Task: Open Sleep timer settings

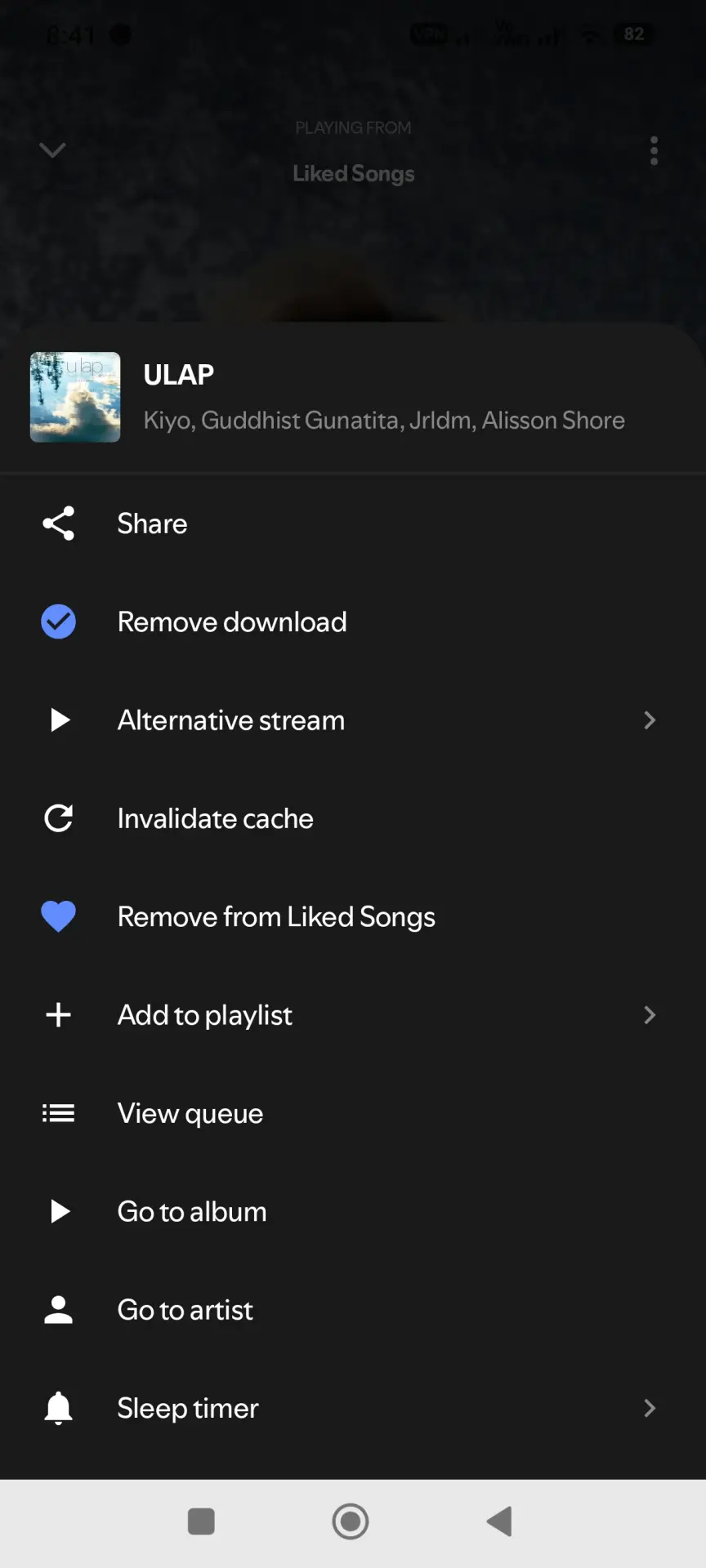Action: tap(353, 1408)
